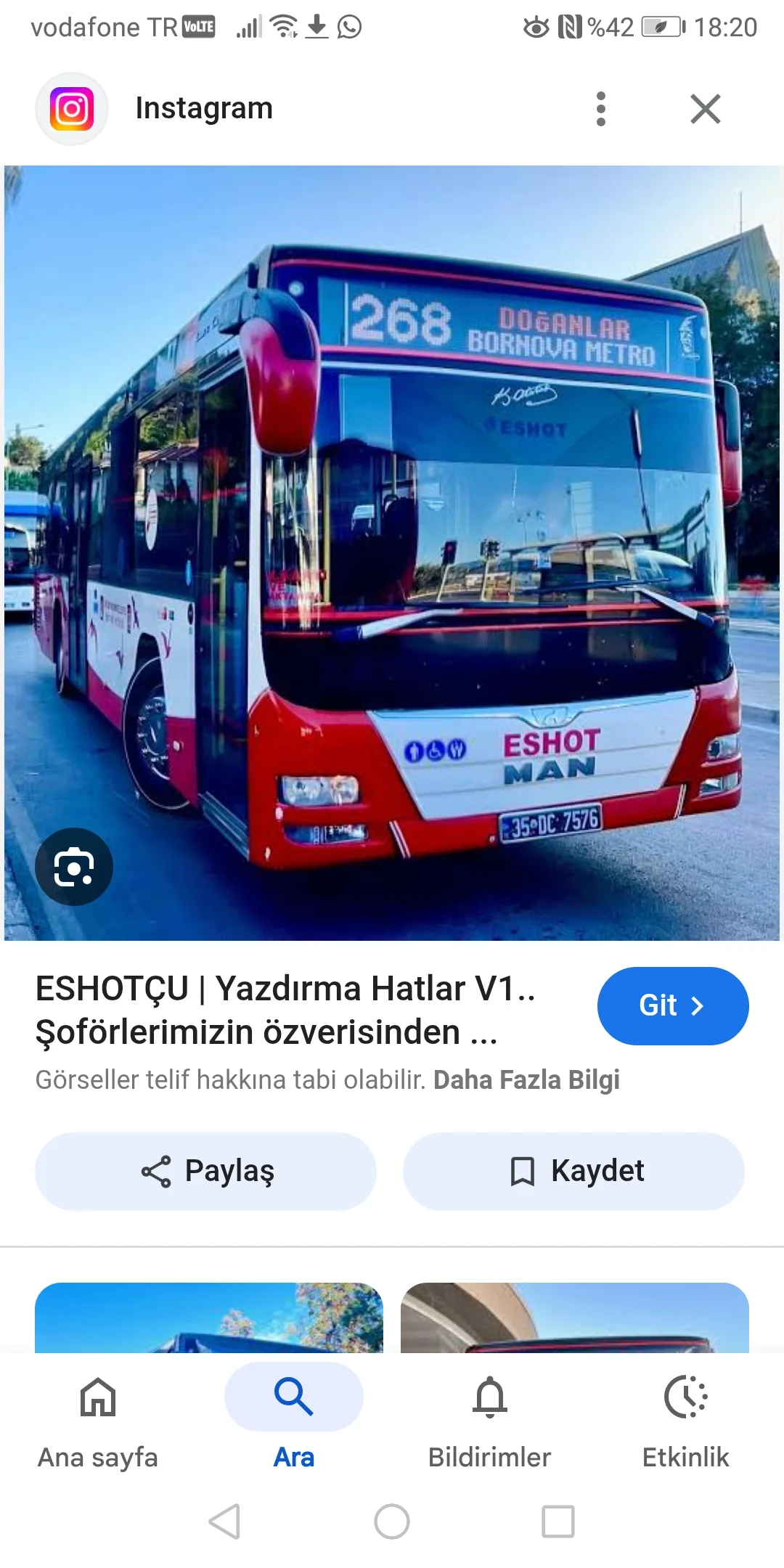Save image with Kaydet button
This screenshot has height=1568, width=784.
573,1171
